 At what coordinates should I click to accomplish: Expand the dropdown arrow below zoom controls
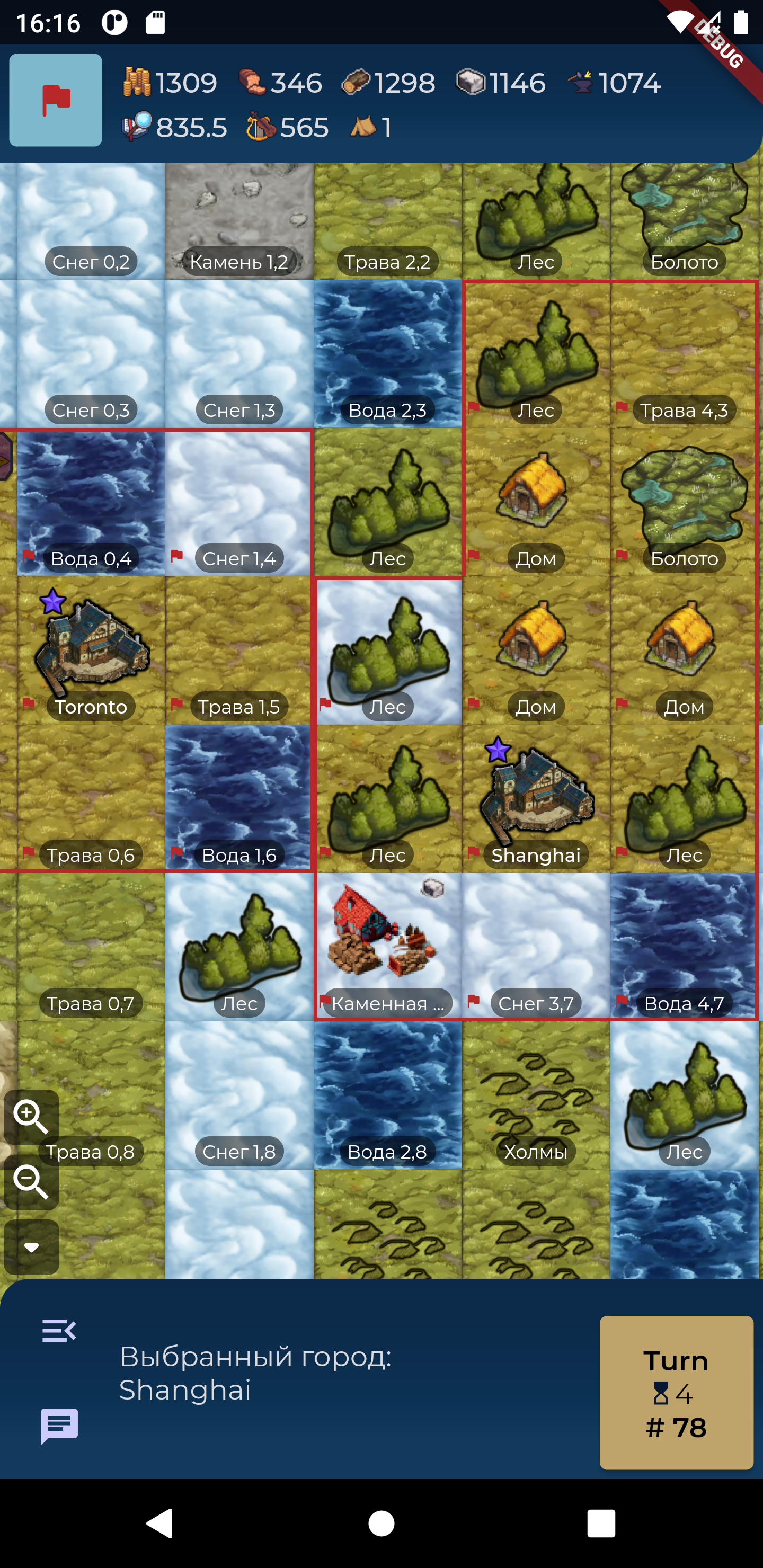point(31,1246)
